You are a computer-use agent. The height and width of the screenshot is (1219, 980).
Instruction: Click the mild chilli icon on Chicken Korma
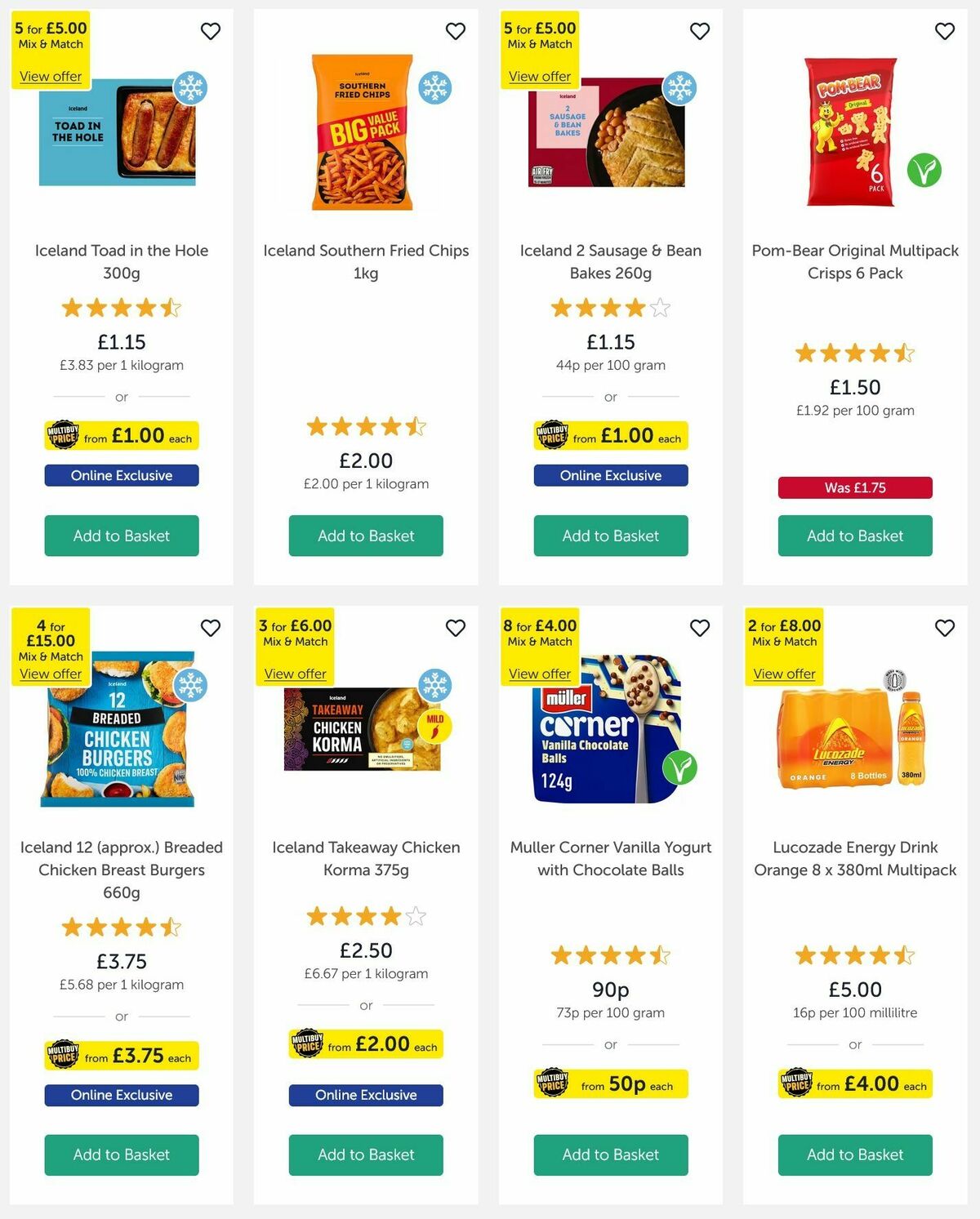tap(434, 727)
